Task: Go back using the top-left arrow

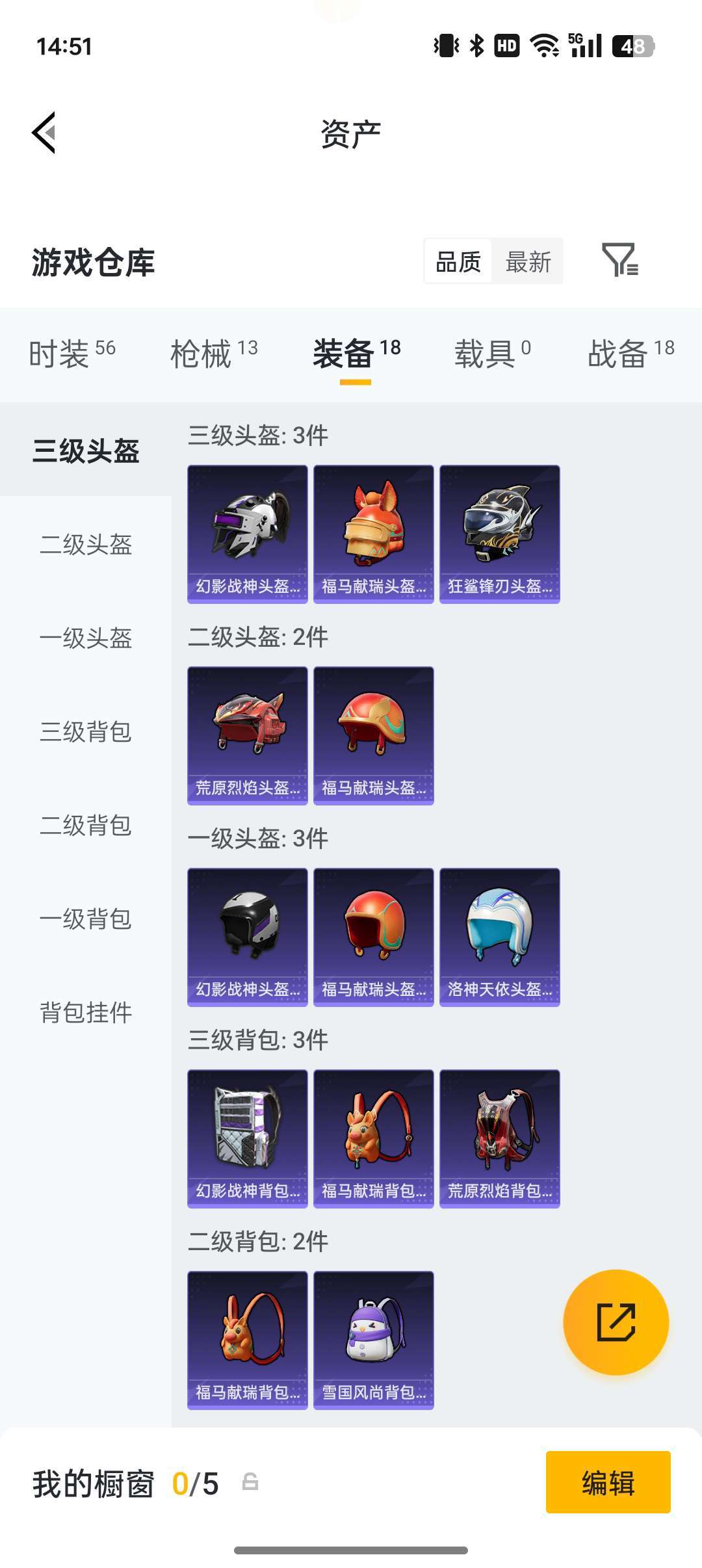Action: point(44,133)
